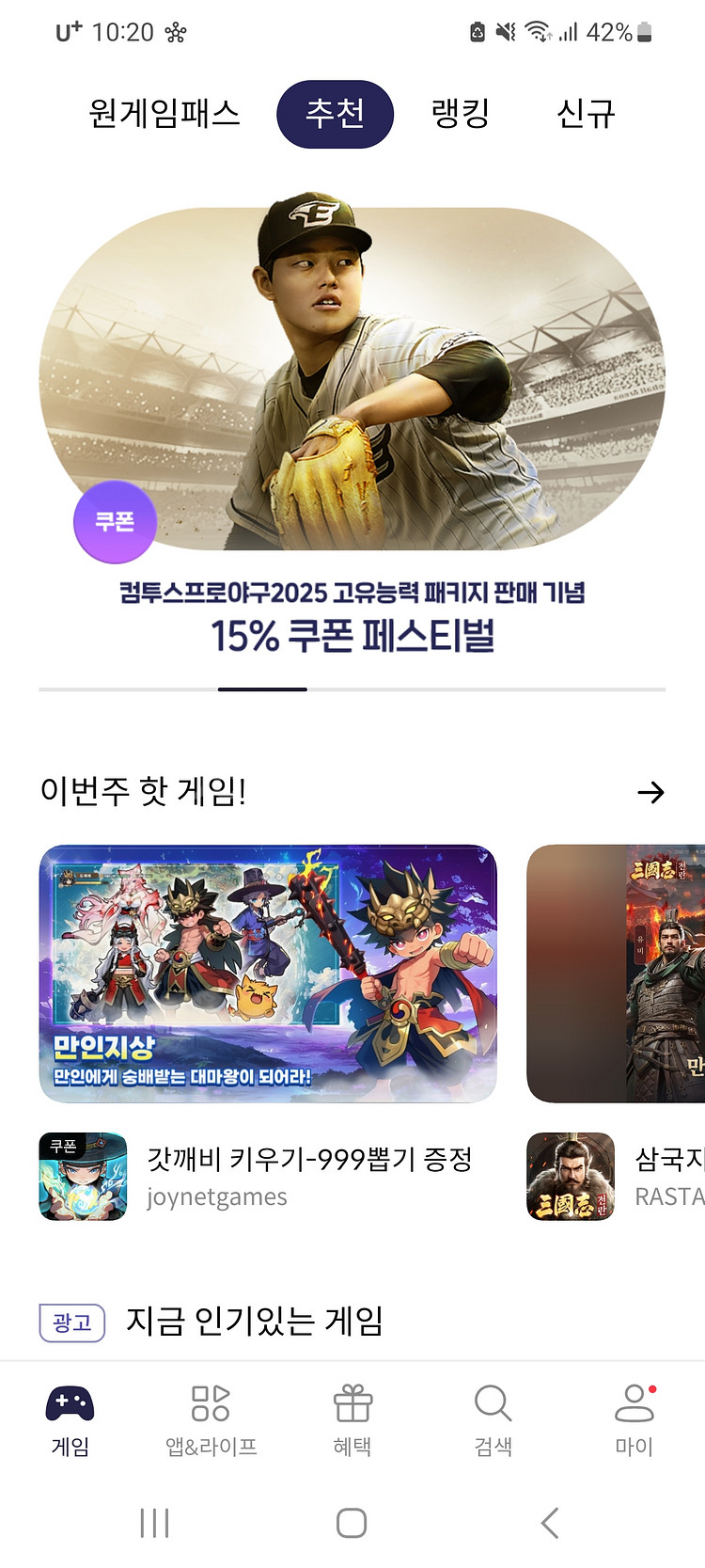Select the 추천 tab

tap(335, 114)
